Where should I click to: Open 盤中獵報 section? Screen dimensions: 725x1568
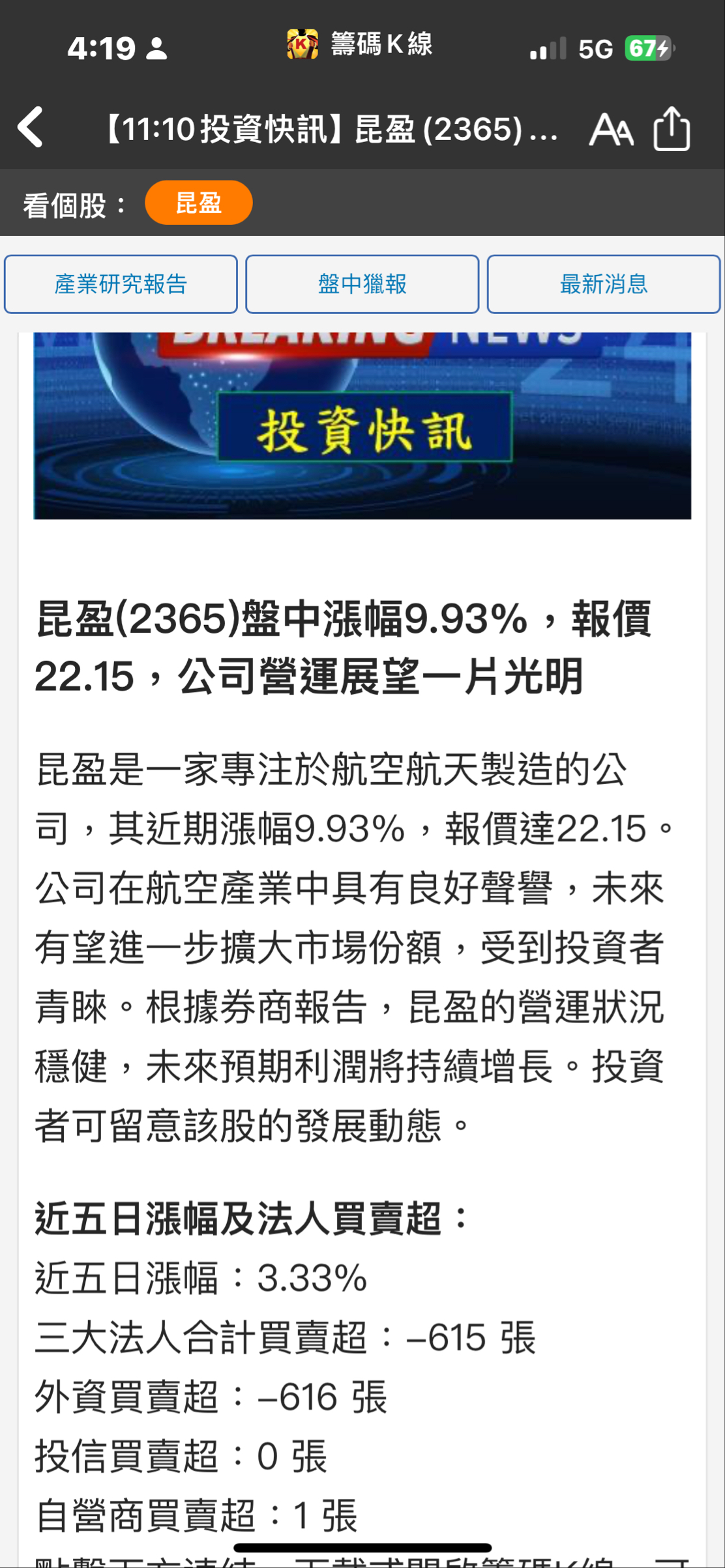(x=363, y=284)
